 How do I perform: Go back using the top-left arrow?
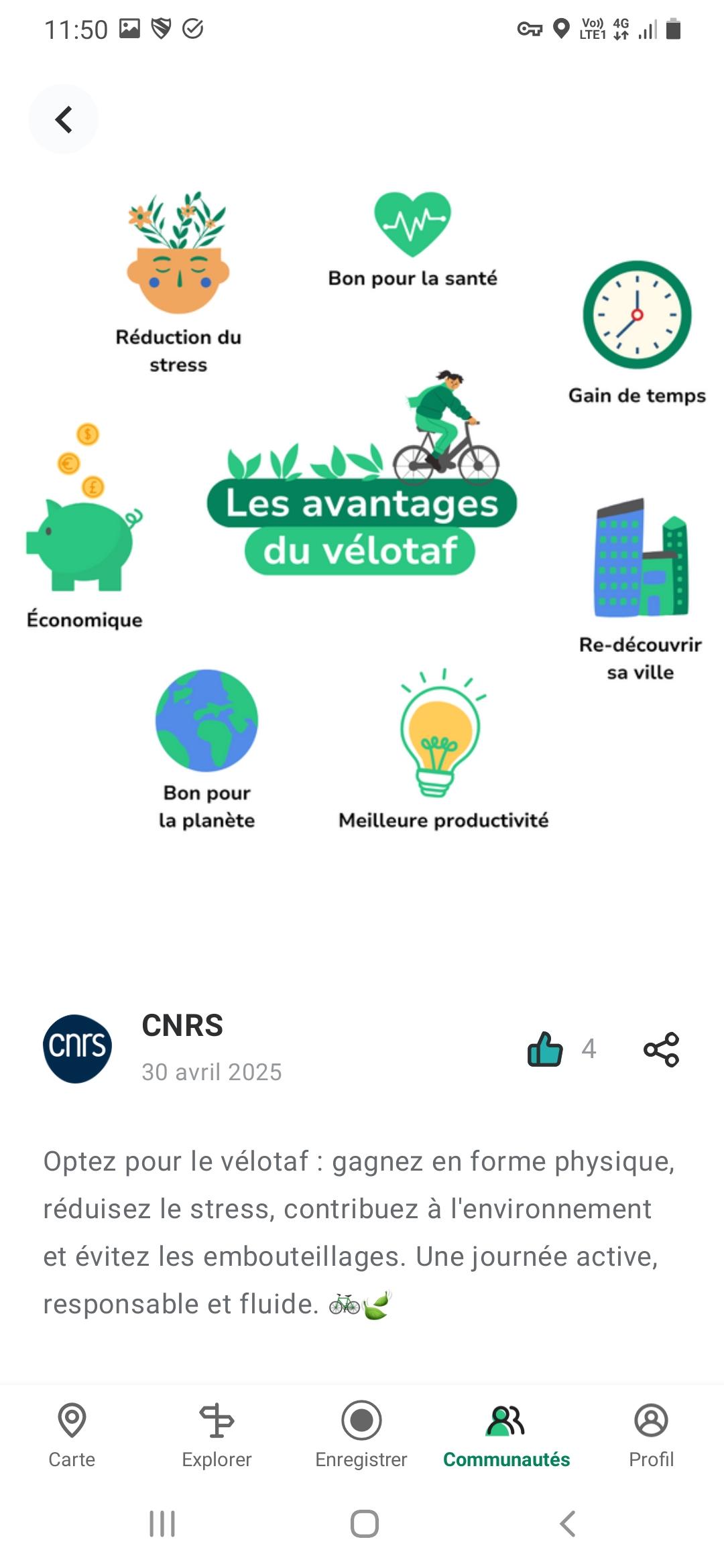[x=63, y=119]
